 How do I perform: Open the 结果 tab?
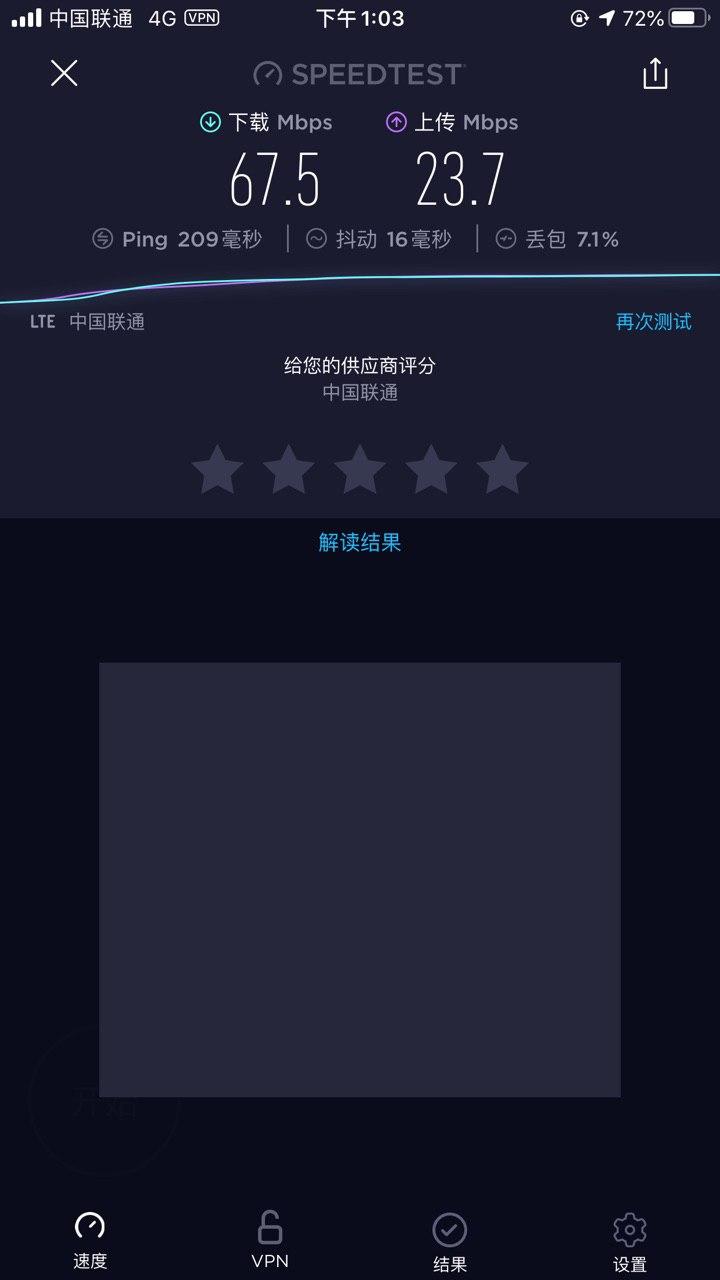[x=450, y=1242]
